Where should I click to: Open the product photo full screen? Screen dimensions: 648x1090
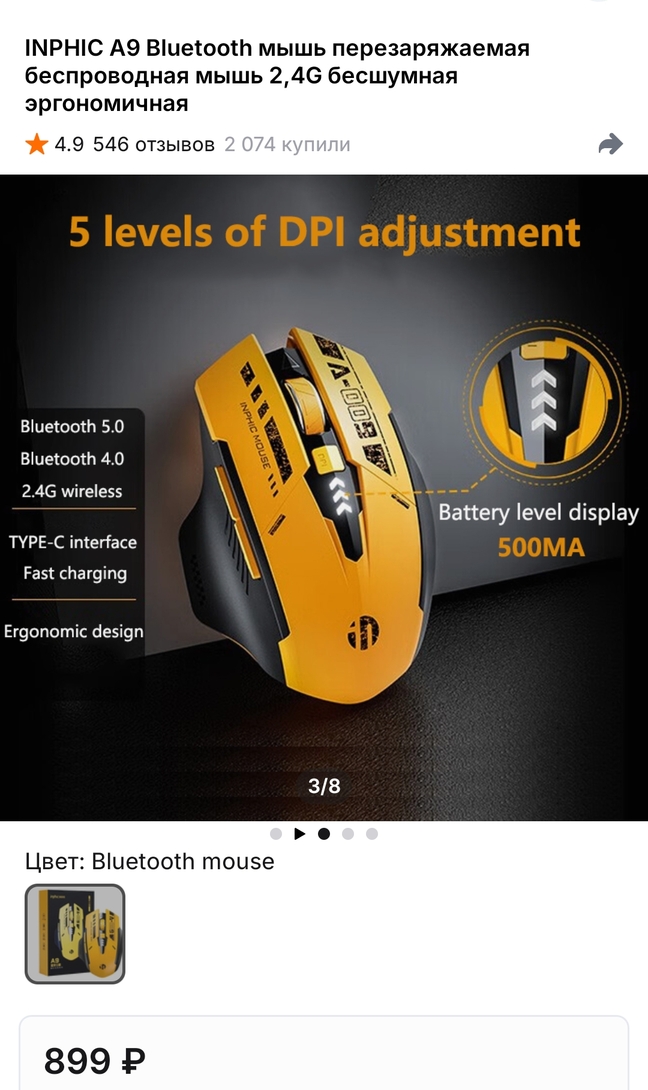[x=324, y=498]
